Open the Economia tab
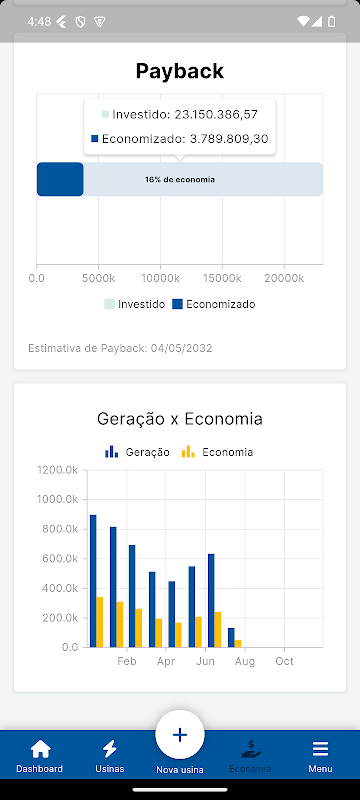The width and height of the screenshot is (360, 800). pyautogui.click(x=250, y=756)
